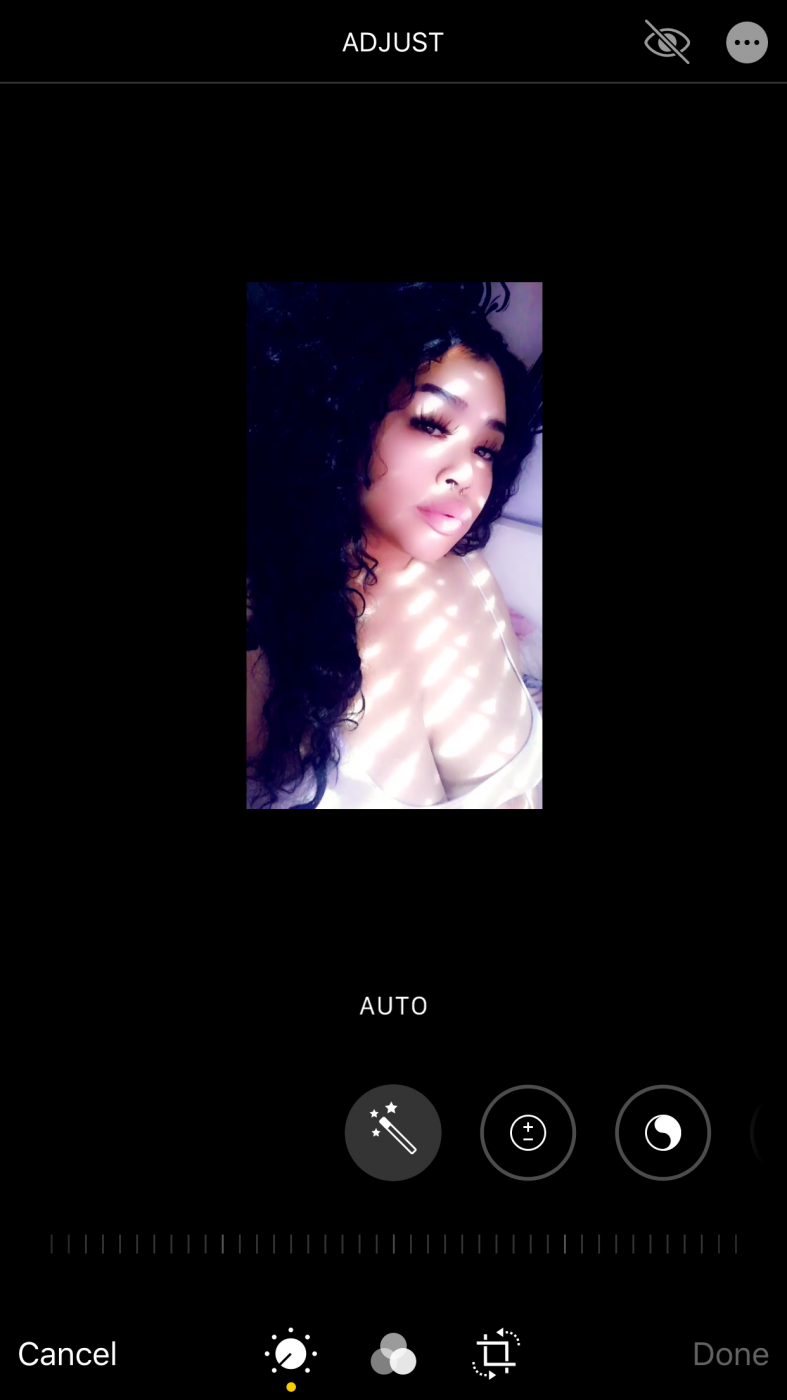Image resolution: width=787 pixels, height=1400 pixels.
Task: Apply the Auto magic wand enhancement
Action: click(x=393, y=1133)
